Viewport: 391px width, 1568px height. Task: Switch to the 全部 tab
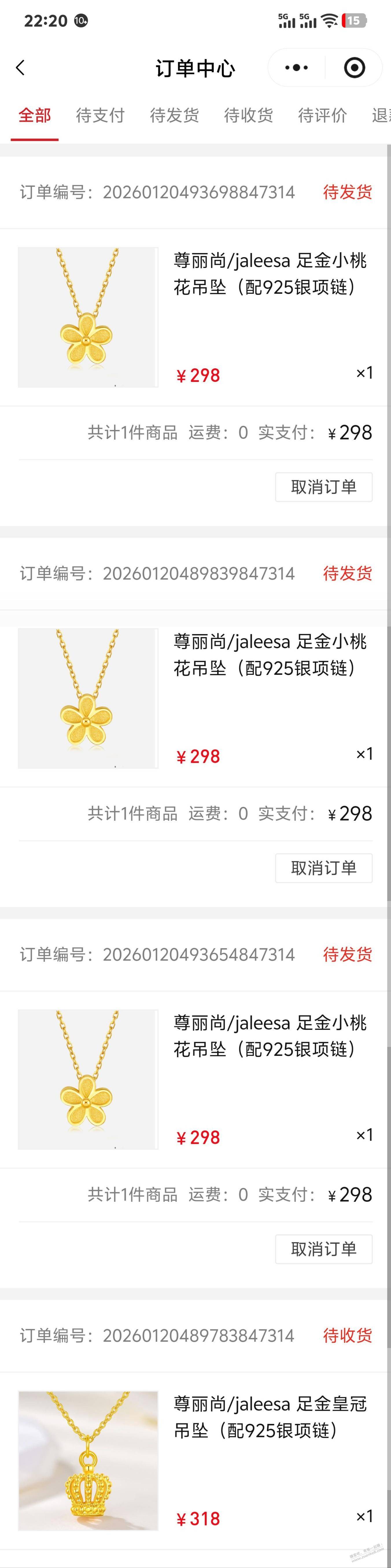[x=35, y=115]
